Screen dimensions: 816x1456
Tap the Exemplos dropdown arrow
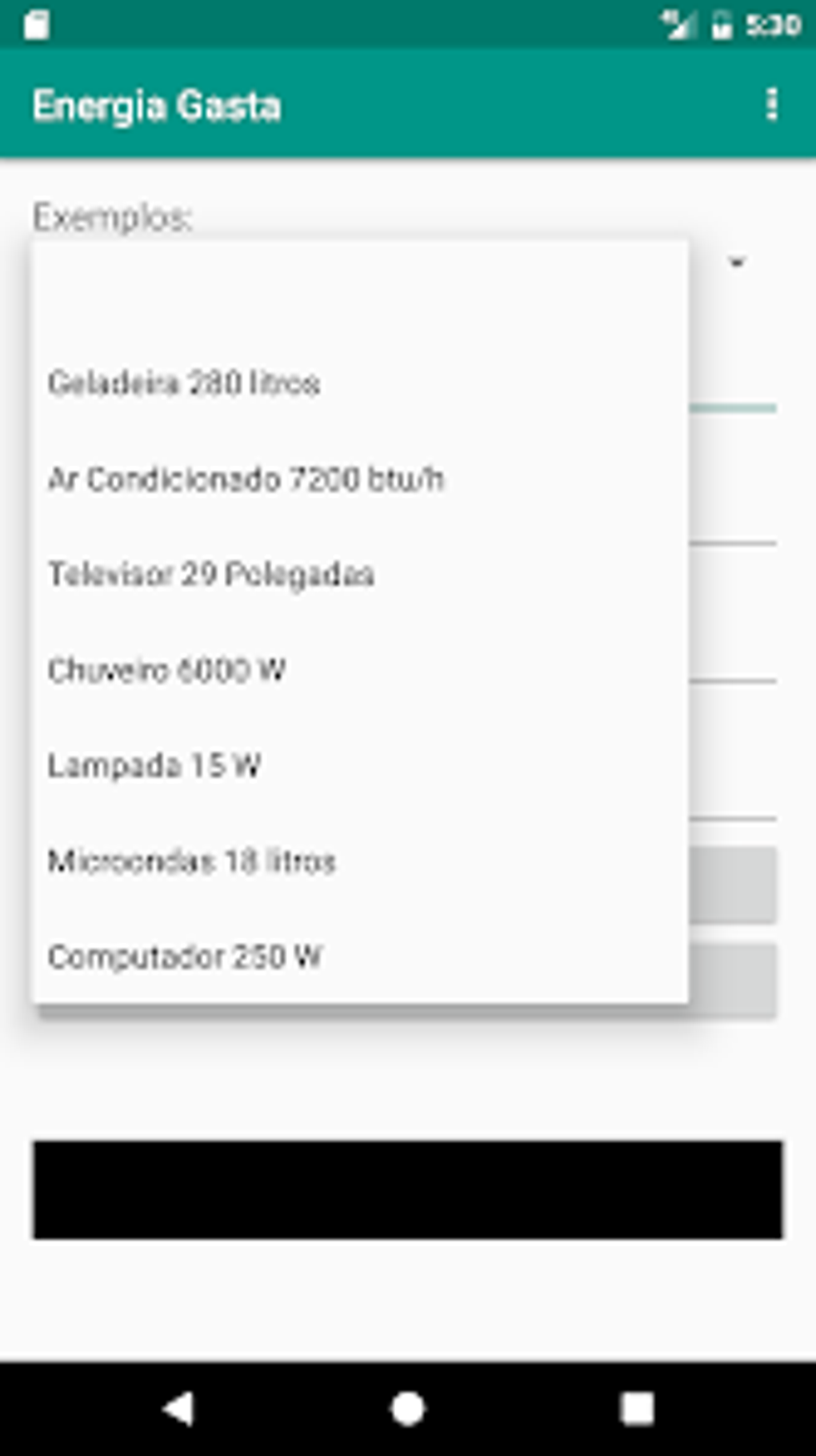coord(737,263)
